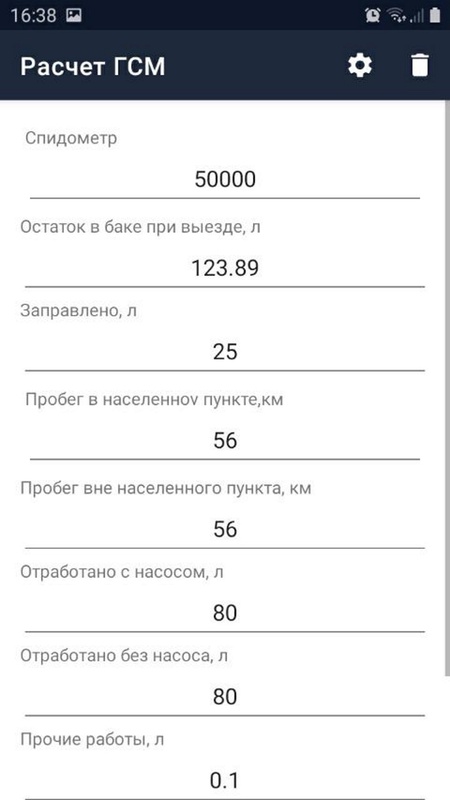Open the settings gear icon
The height and width of the screenshot is (800, 450).
coord(360,66)
